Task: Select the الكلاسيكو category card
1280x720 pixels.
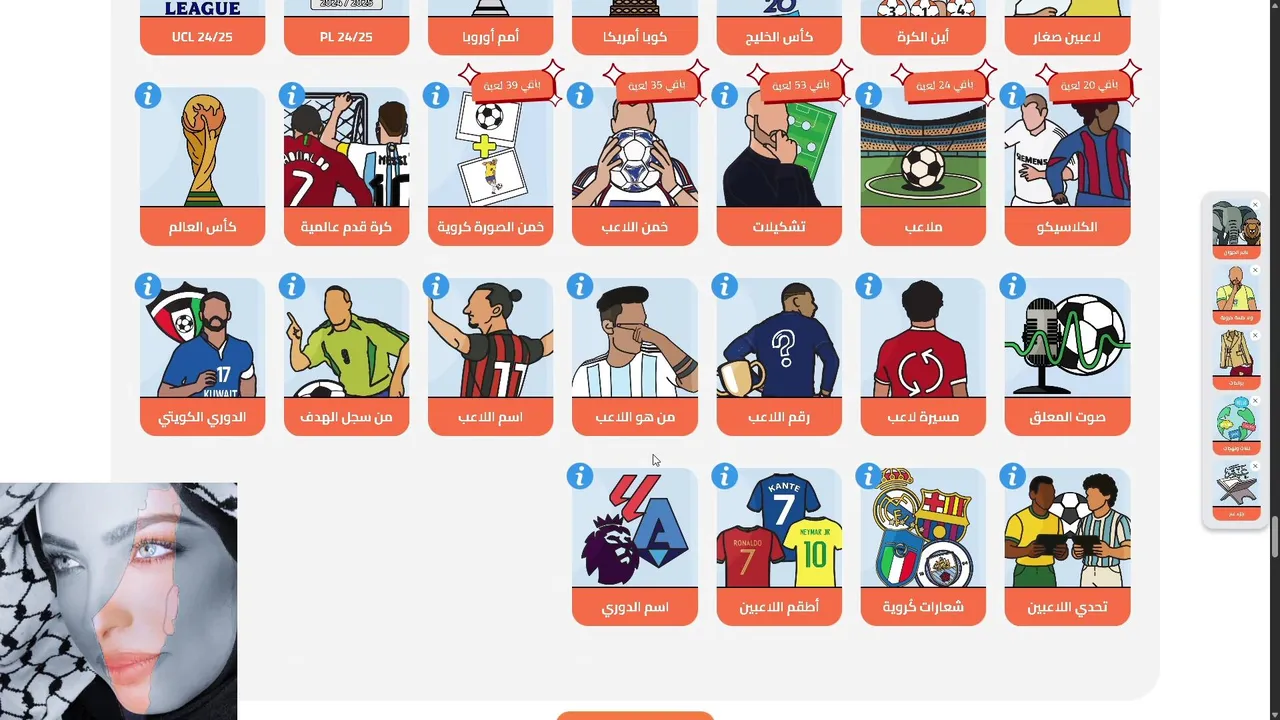Action: point(1067,165)
